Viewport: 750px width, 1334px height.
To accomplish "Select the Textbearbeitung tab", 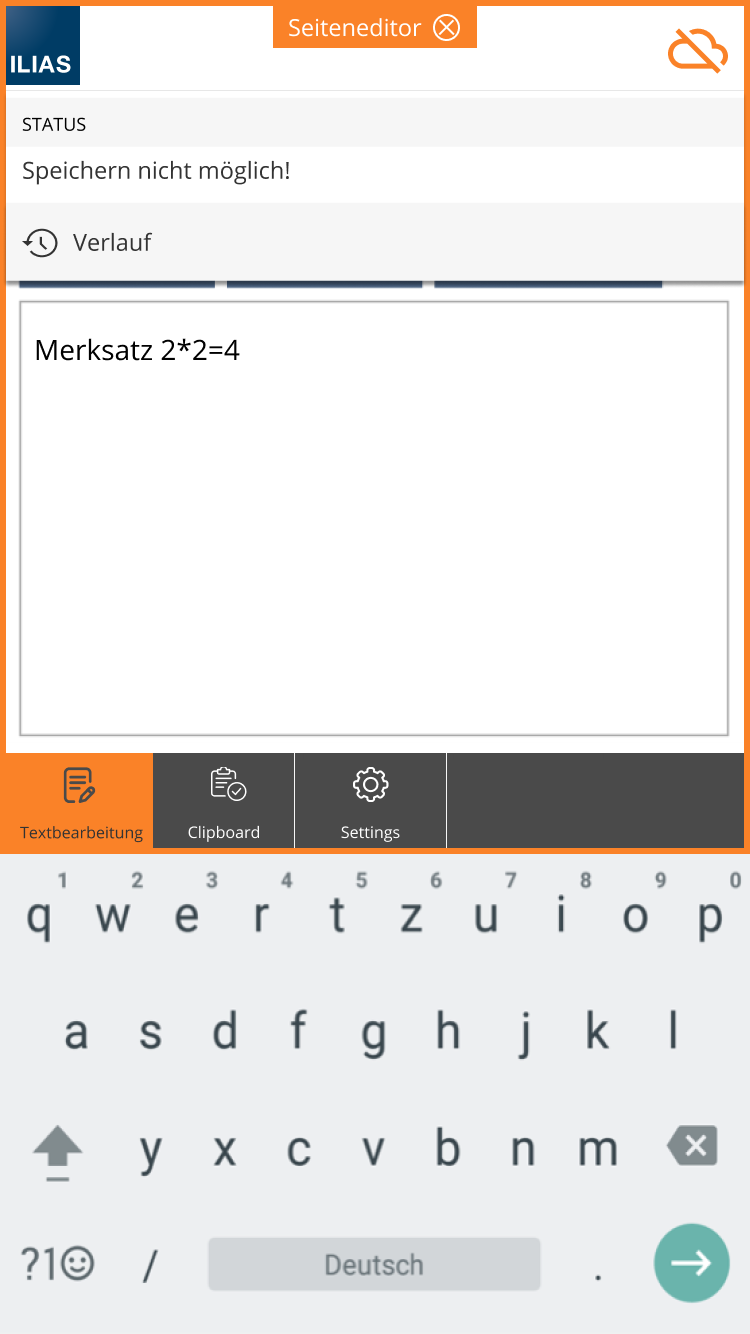I will 80,801.
